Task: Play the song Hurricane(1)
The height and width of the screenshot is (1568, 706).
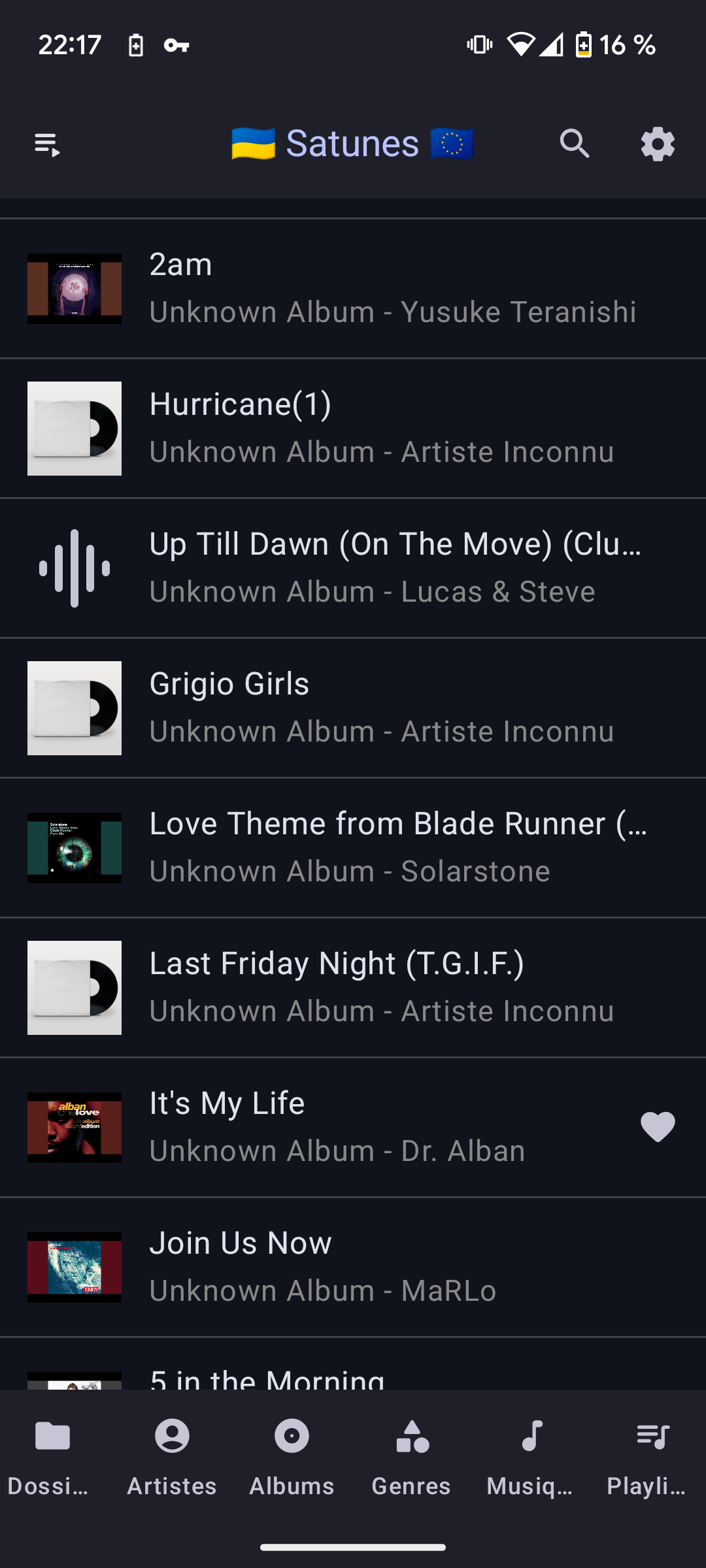Action: point(353,428)
